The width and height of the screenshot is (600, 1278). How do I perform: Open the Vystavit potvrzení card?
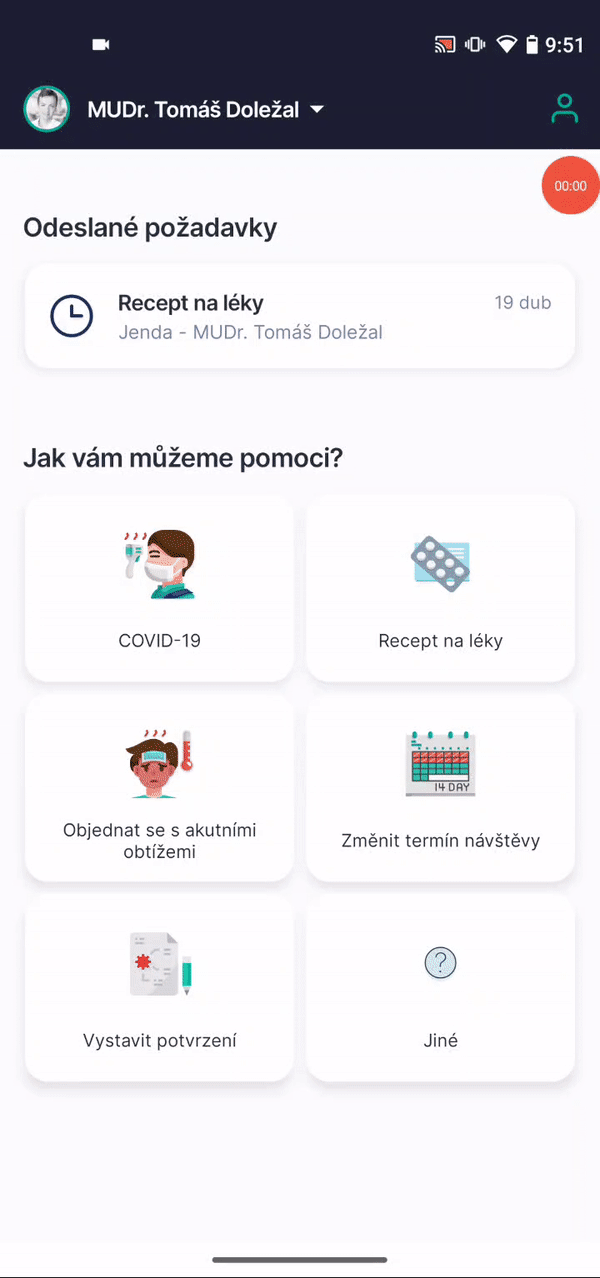159,988
